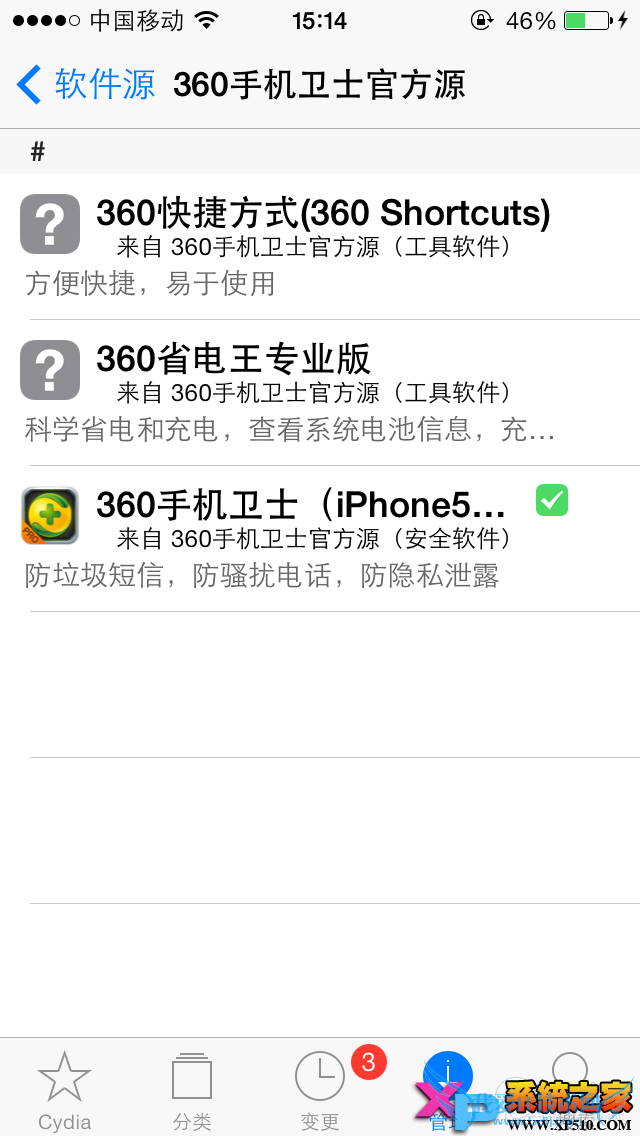The height and width of the screenshot is (1136, 640).
Task: Open the 变更 tab
Action: click(x=320, y=1089)
